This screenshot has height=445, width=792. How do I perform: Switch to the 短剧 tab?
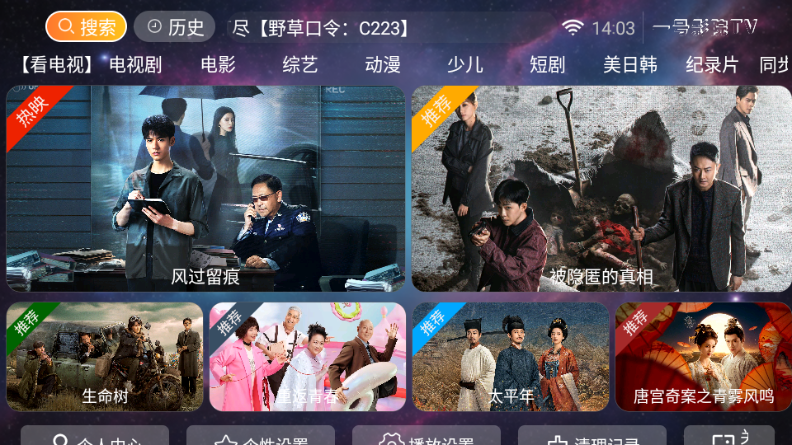coord(547,65)
